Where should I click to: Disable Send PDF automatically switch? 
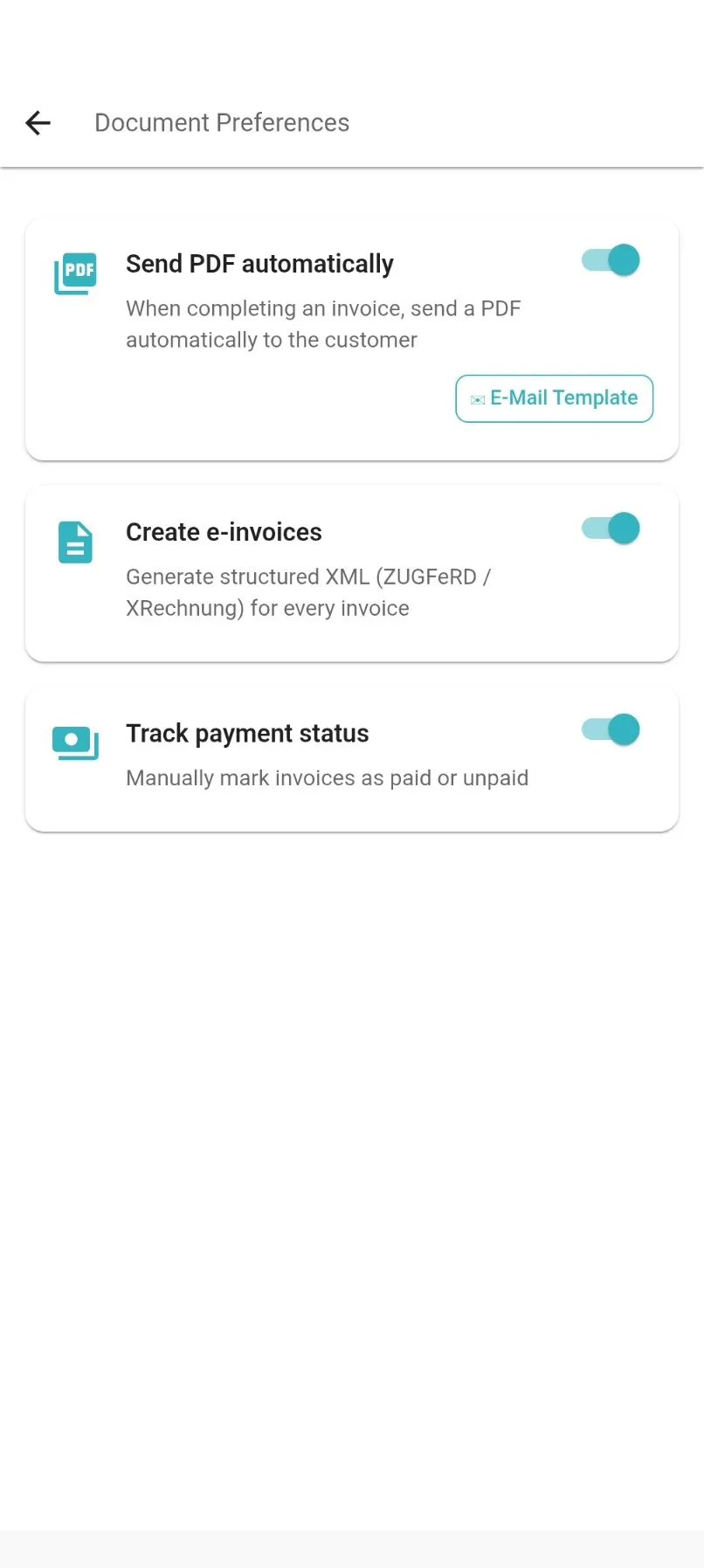pos(611,260)
